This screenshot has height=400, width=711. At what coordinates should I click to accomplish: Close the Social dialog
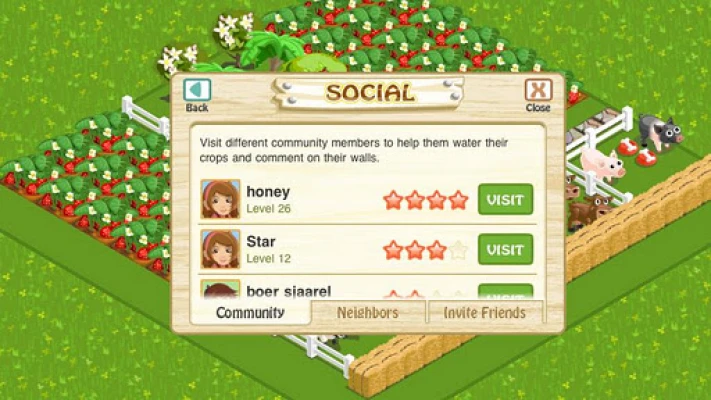click(538, 92)
